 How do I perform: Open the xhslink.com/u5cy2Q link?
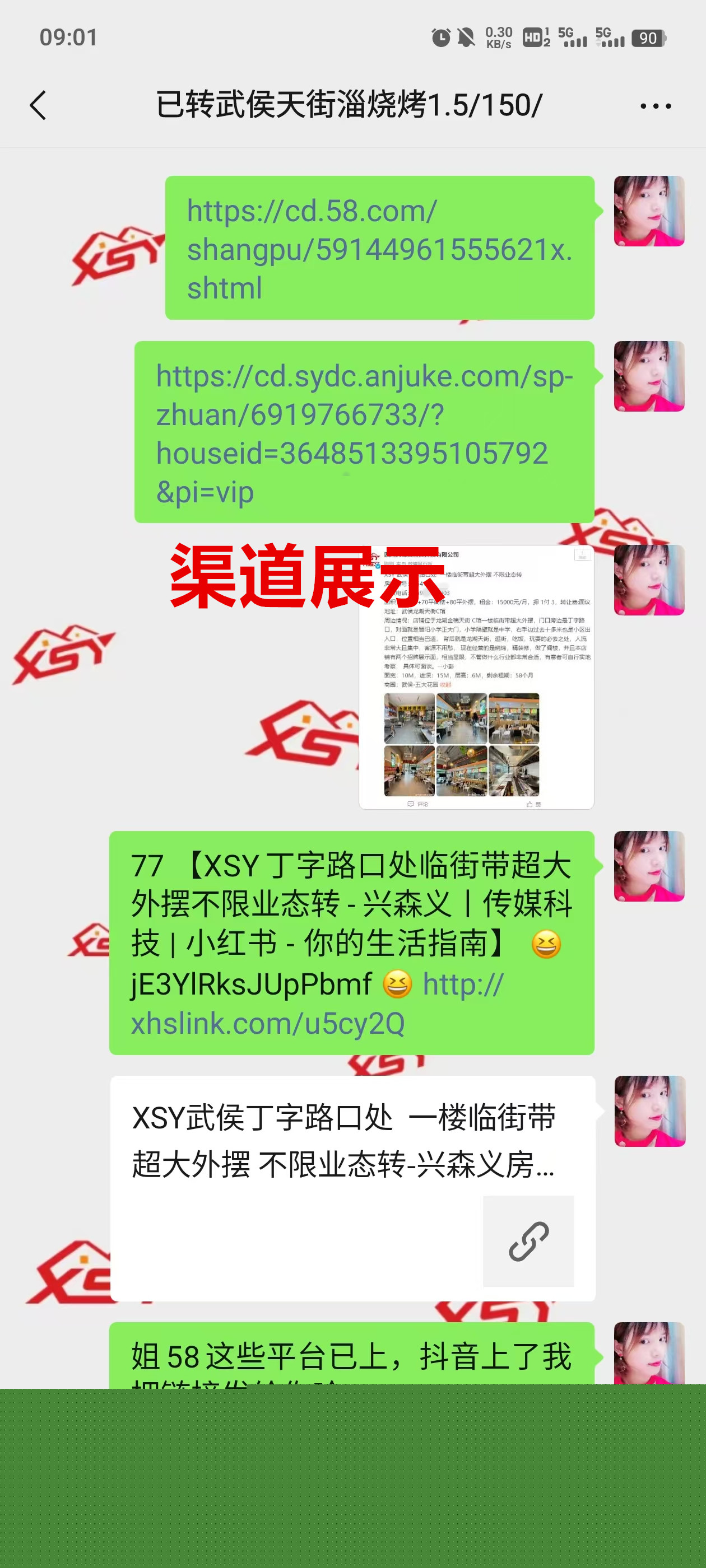pos(268,1023)
